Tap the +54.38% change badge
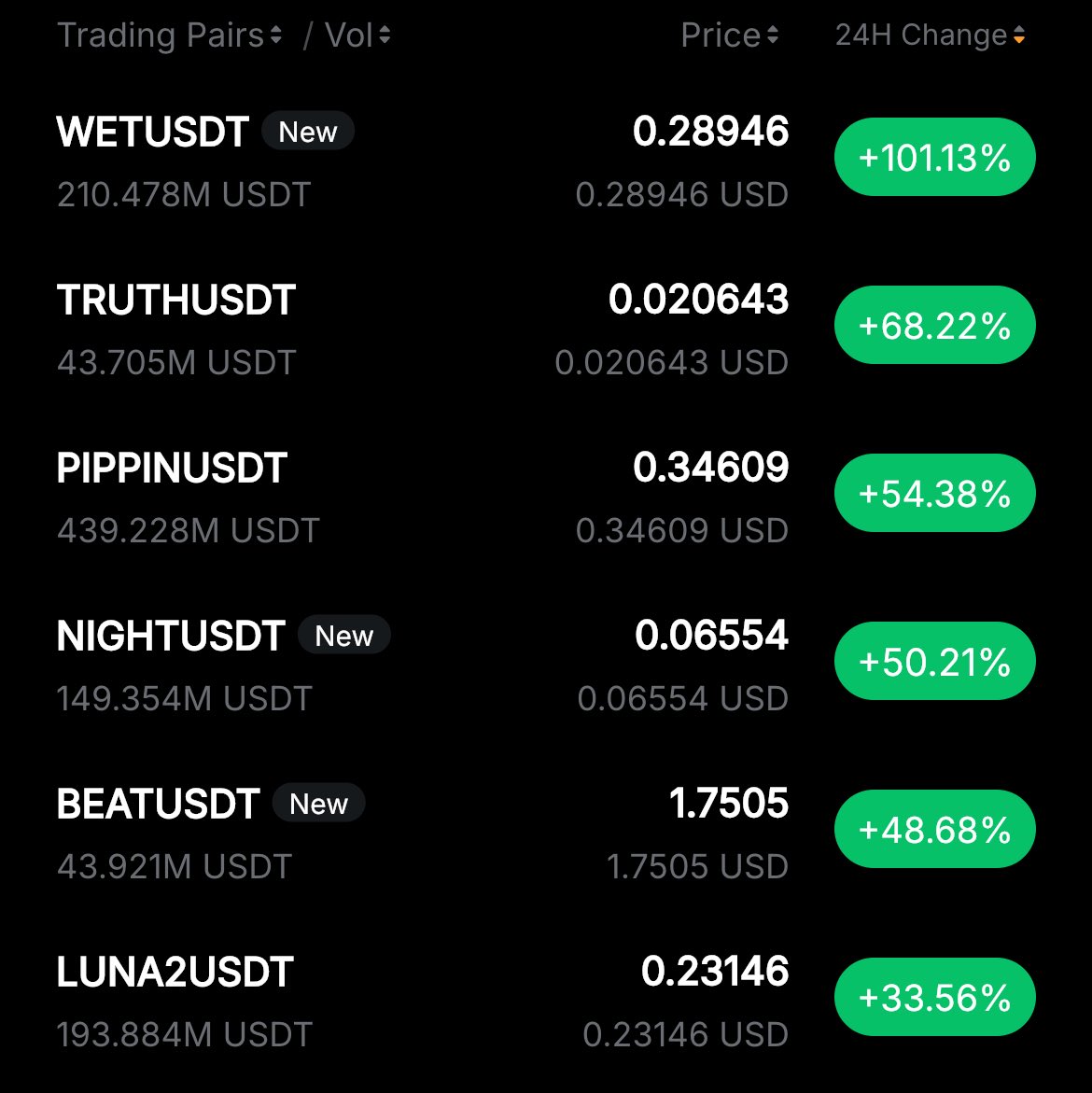The image size is (1092, 1093). click(934, 493)
